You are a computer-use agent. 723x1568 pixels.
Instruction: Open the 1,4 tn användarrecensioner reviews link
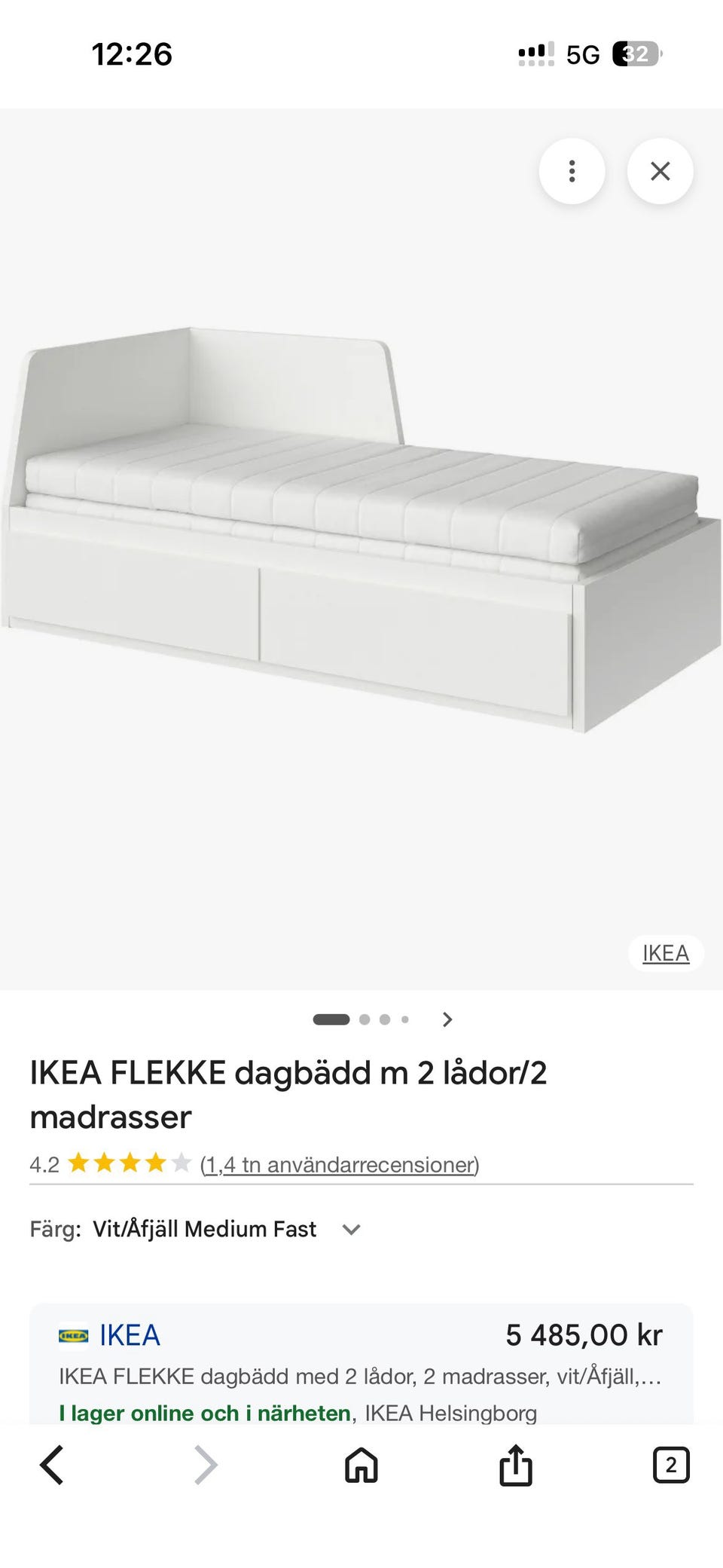(339, 1165)
